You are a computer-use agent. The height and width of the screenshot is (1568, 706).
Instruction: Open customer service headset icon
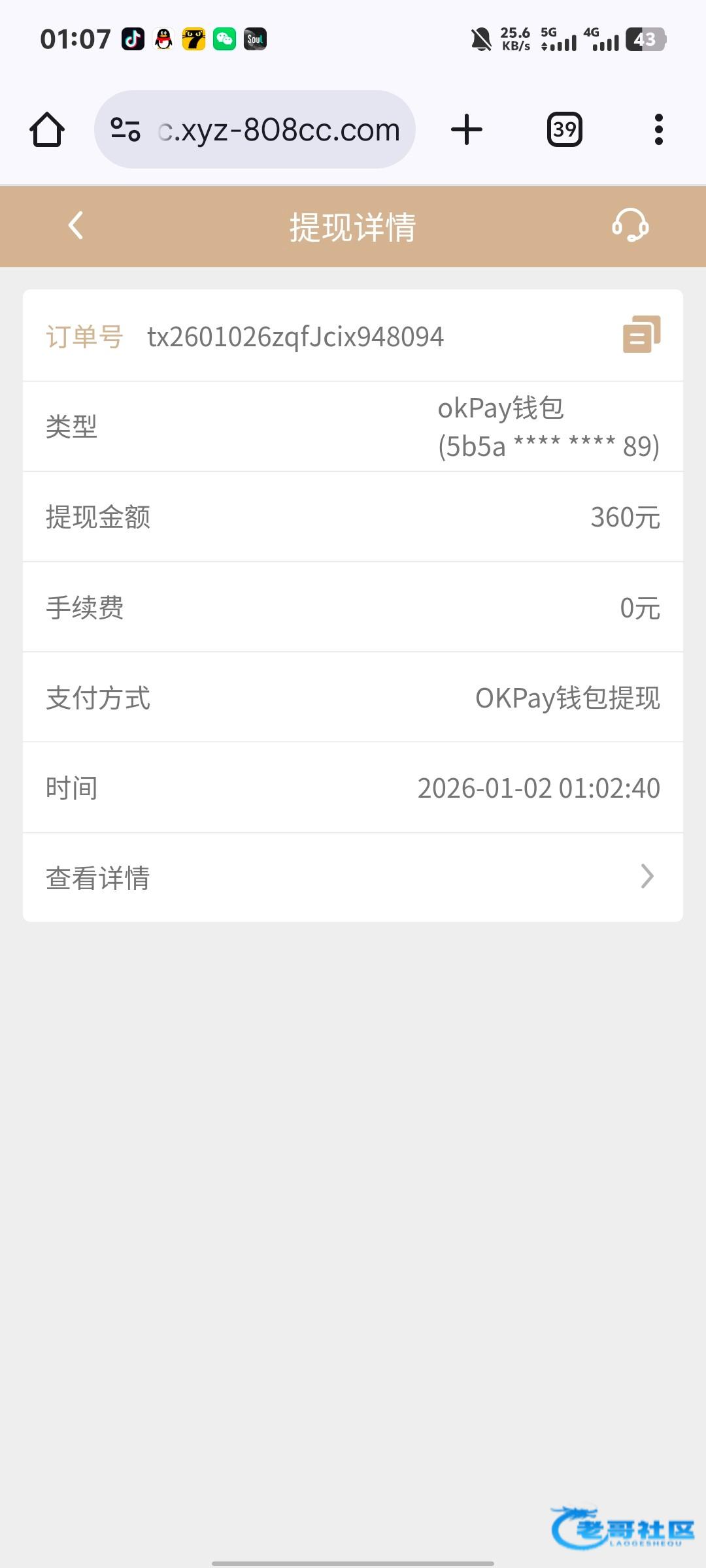pyautogui.click(x=630, y=226)
